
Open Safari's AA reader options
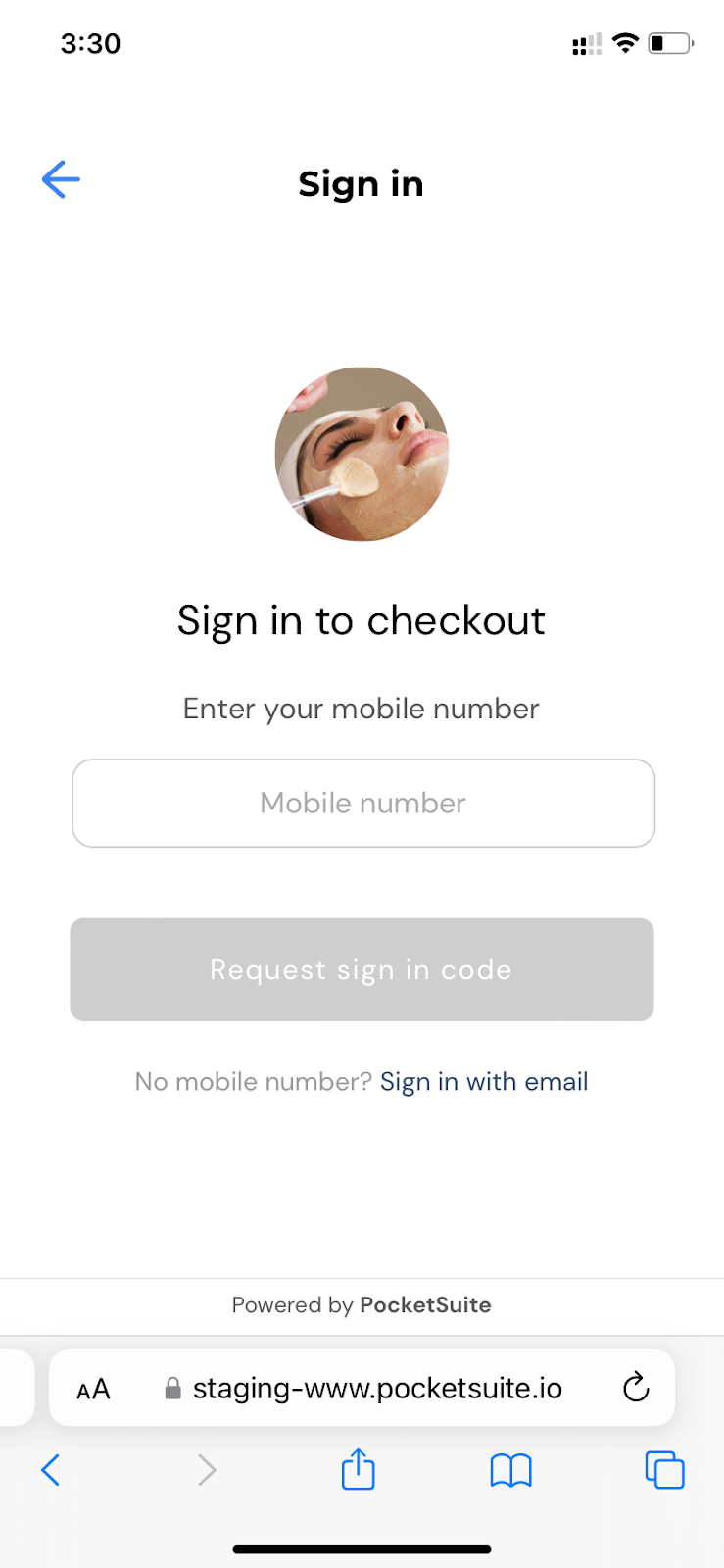[94, 1389]
